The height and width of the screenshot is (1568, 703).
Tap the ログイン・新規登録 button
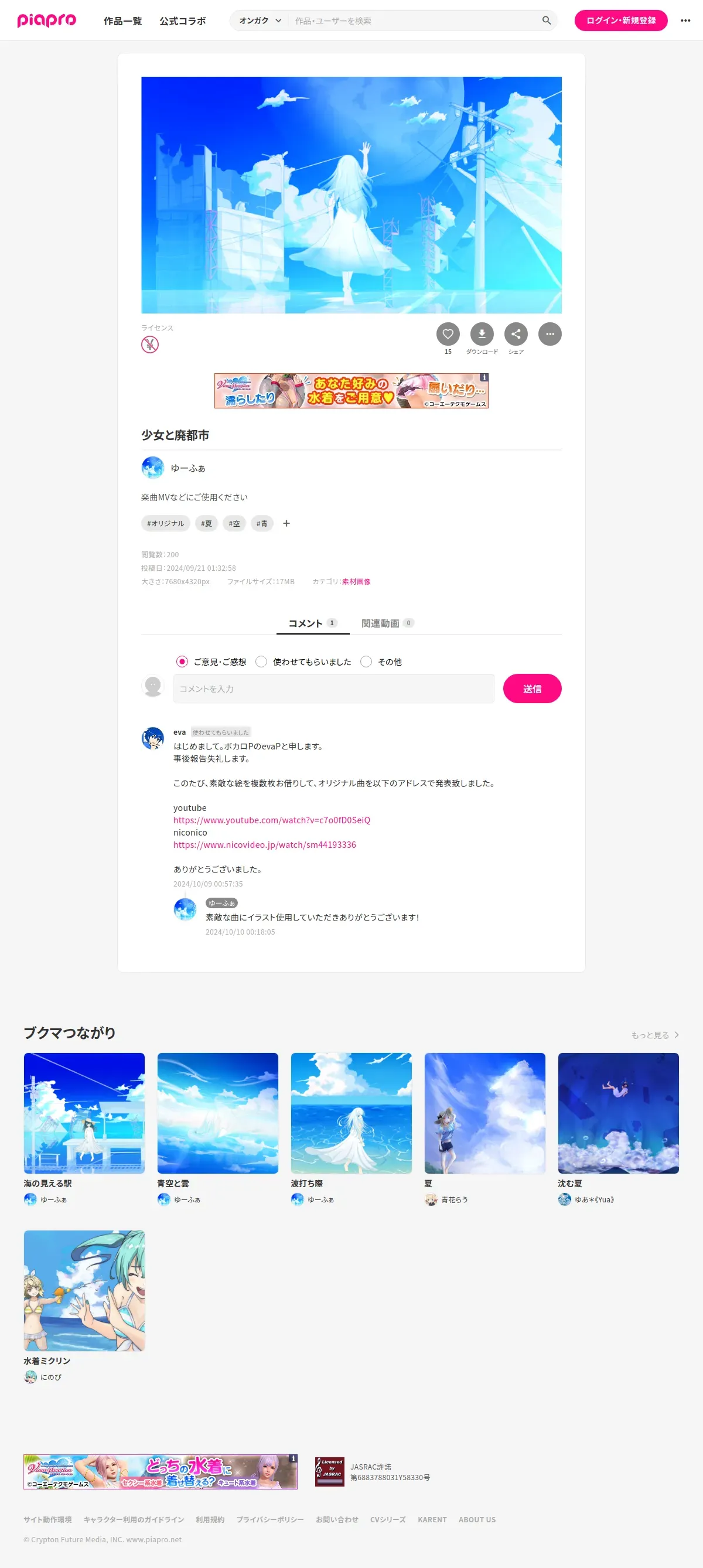(x=621, y=21)
